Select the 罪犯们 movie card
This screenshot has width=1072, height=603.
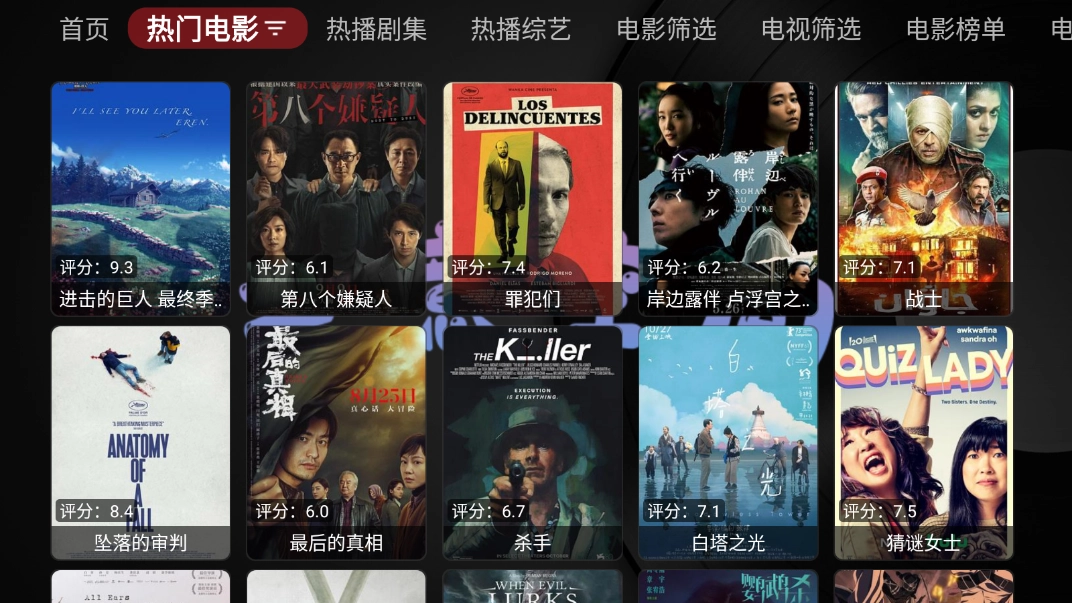pyautogui.click(x=533, y=198)
